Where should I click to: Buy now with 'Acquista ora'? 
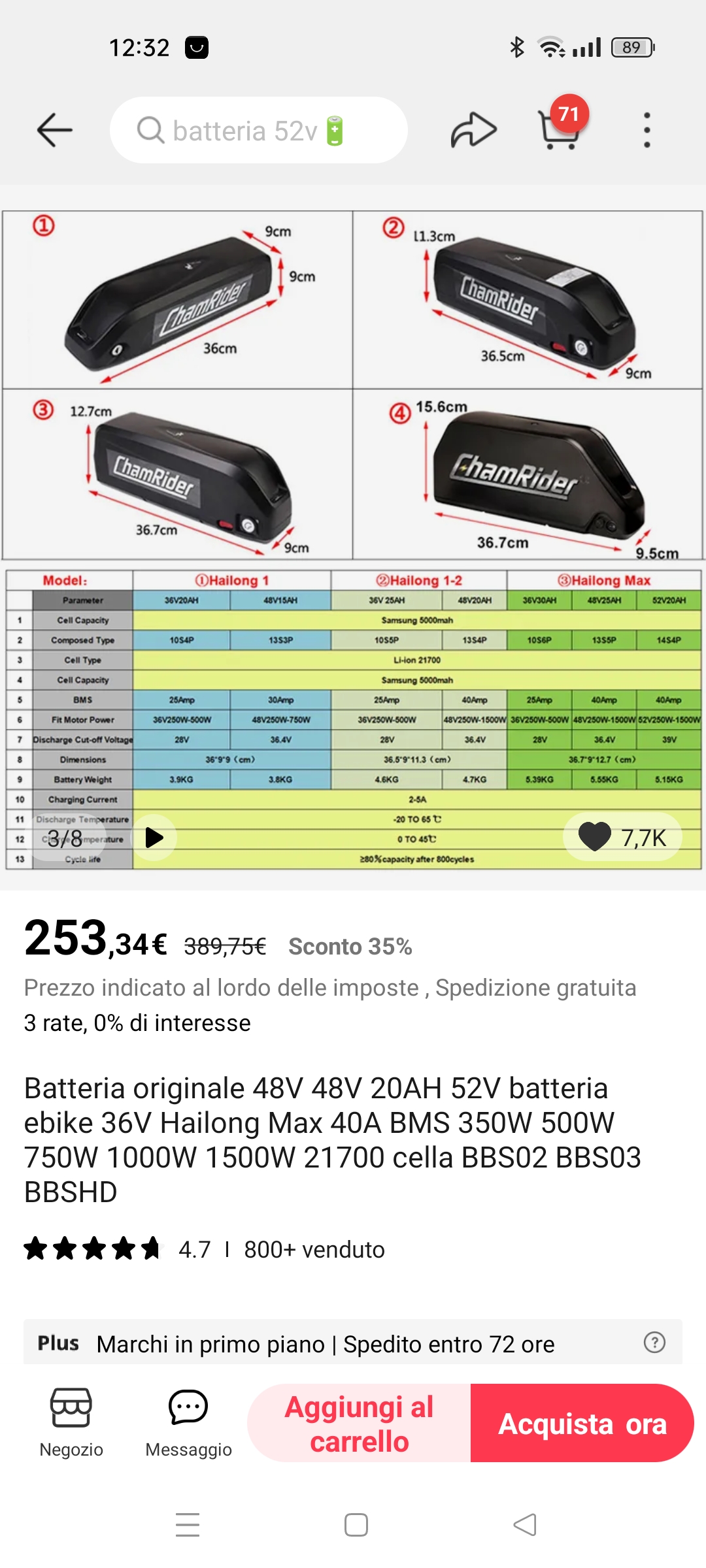click(x=582, y=1424)
